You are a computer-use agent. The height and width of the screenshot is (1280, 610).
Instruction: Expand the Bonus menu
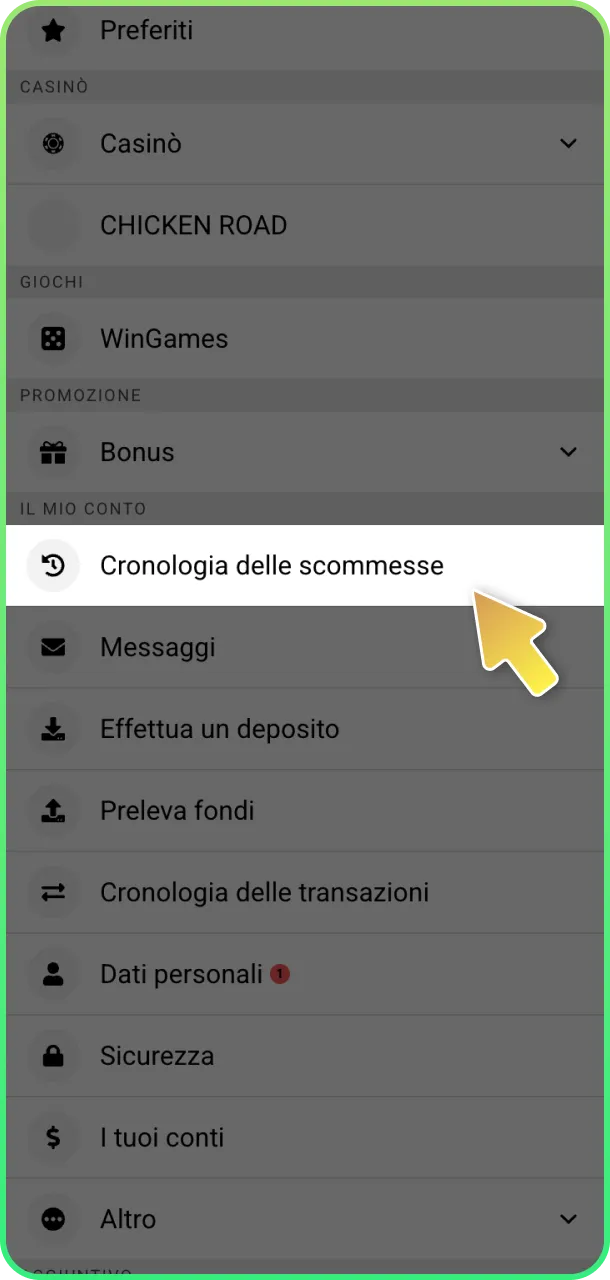click(567, 452)
